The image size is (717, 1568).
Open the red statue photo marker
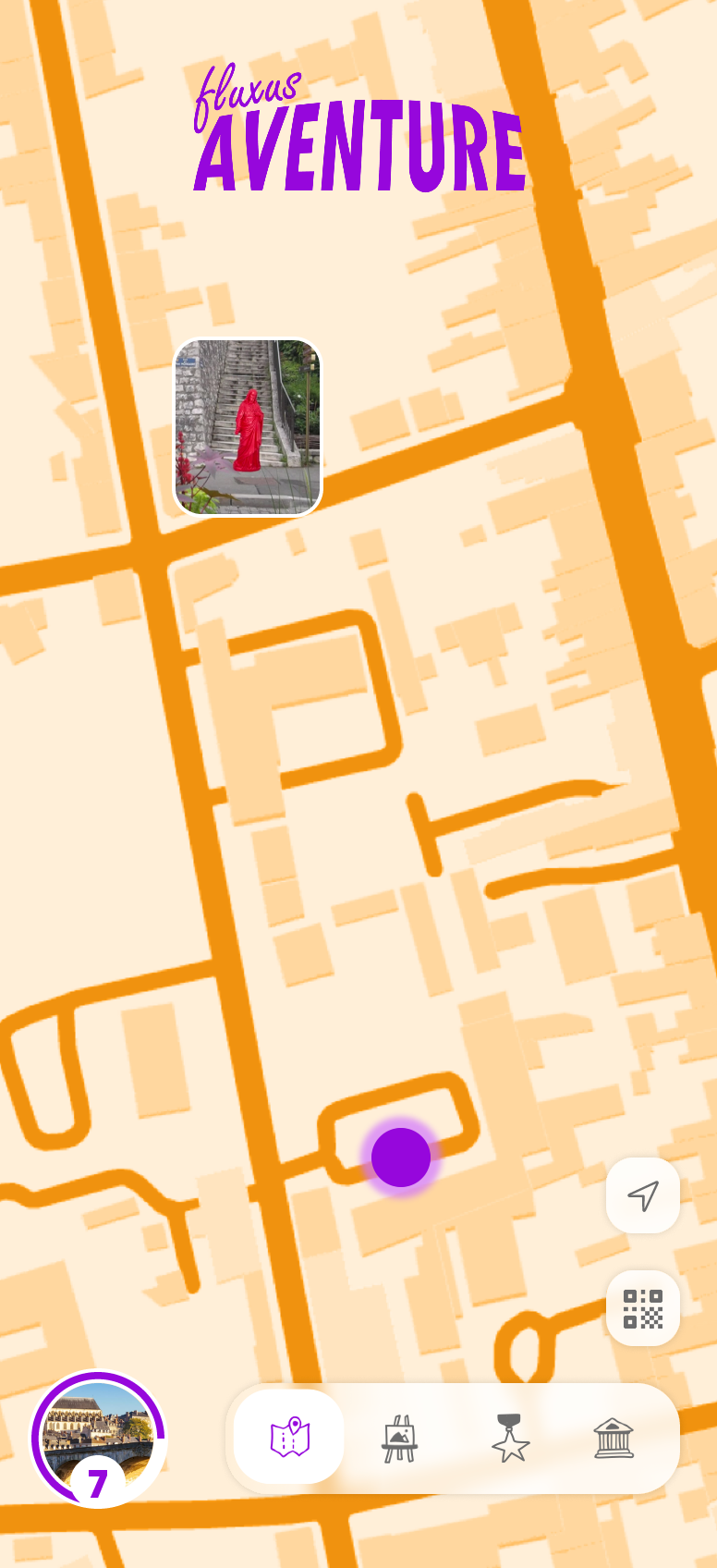[x=248, y=427]
